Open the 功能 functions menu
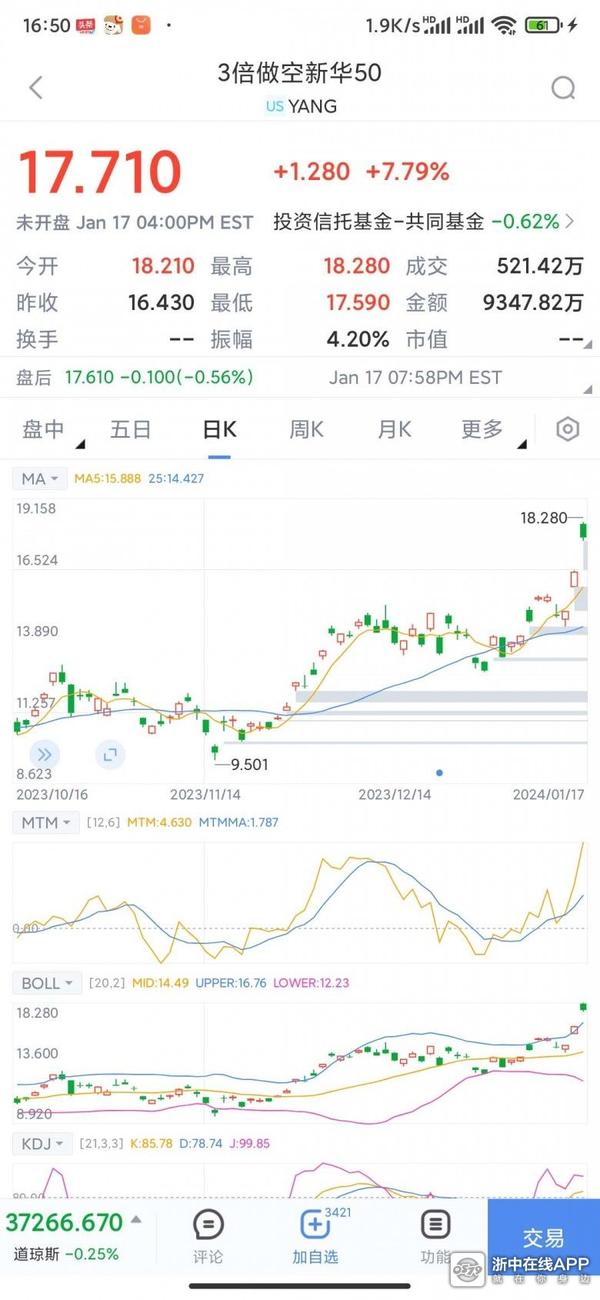Viewport: 600px width, 1300px height. (434, 1236)
